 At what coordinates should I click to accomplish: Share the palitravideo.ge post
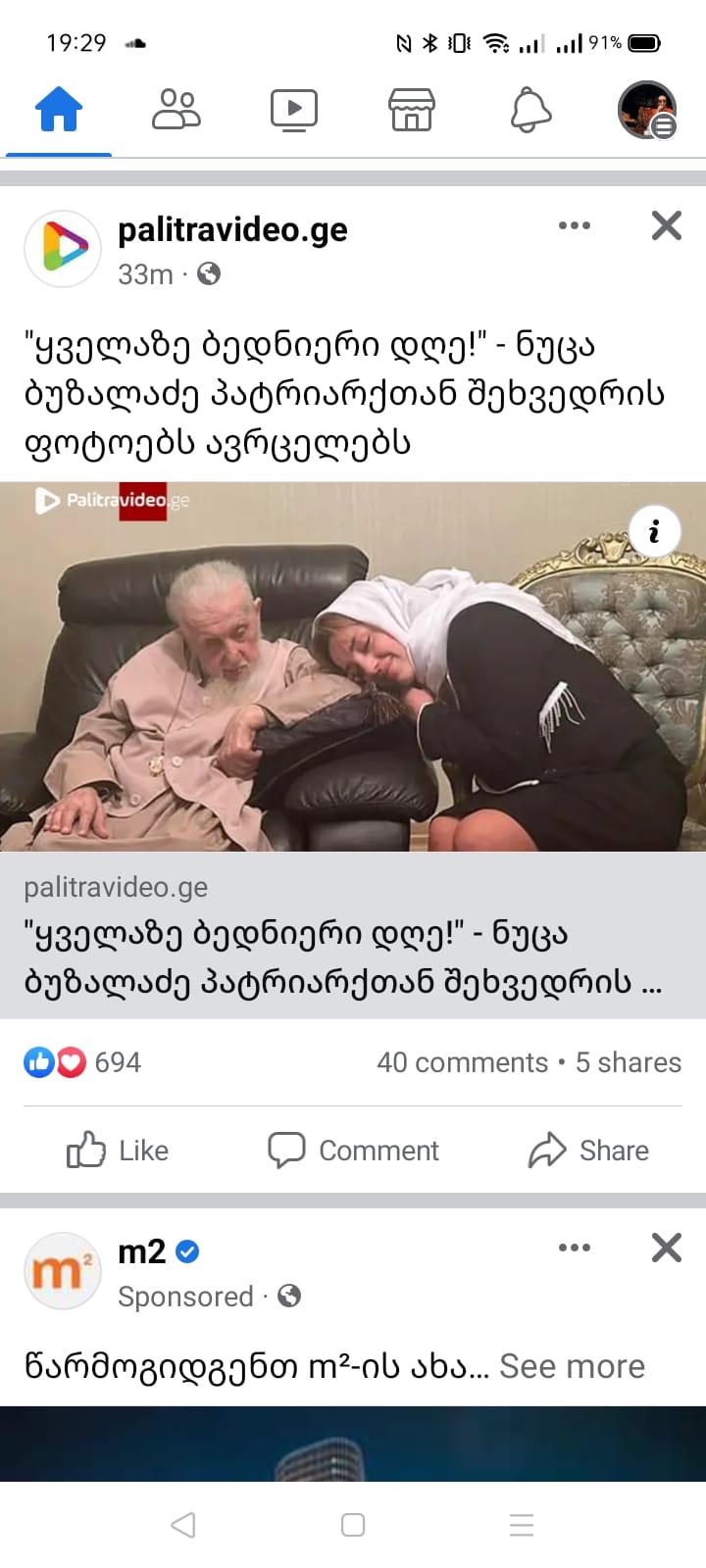588,1150
